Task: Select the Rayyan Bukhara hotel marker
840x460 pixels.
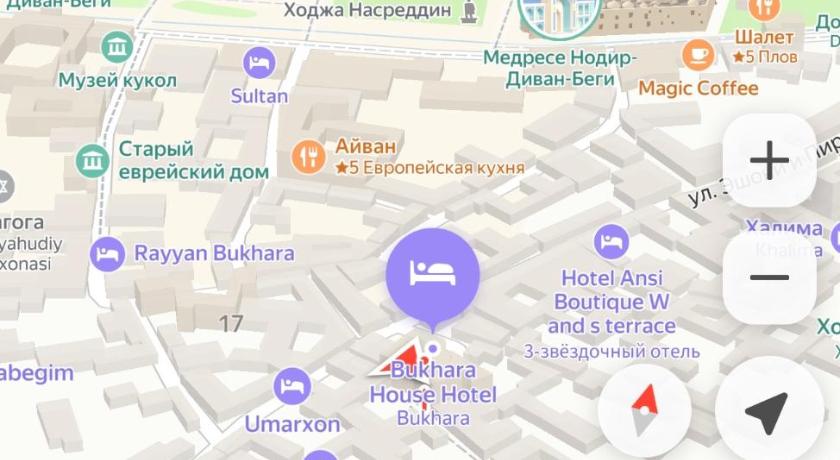Action: coord(107,253)
